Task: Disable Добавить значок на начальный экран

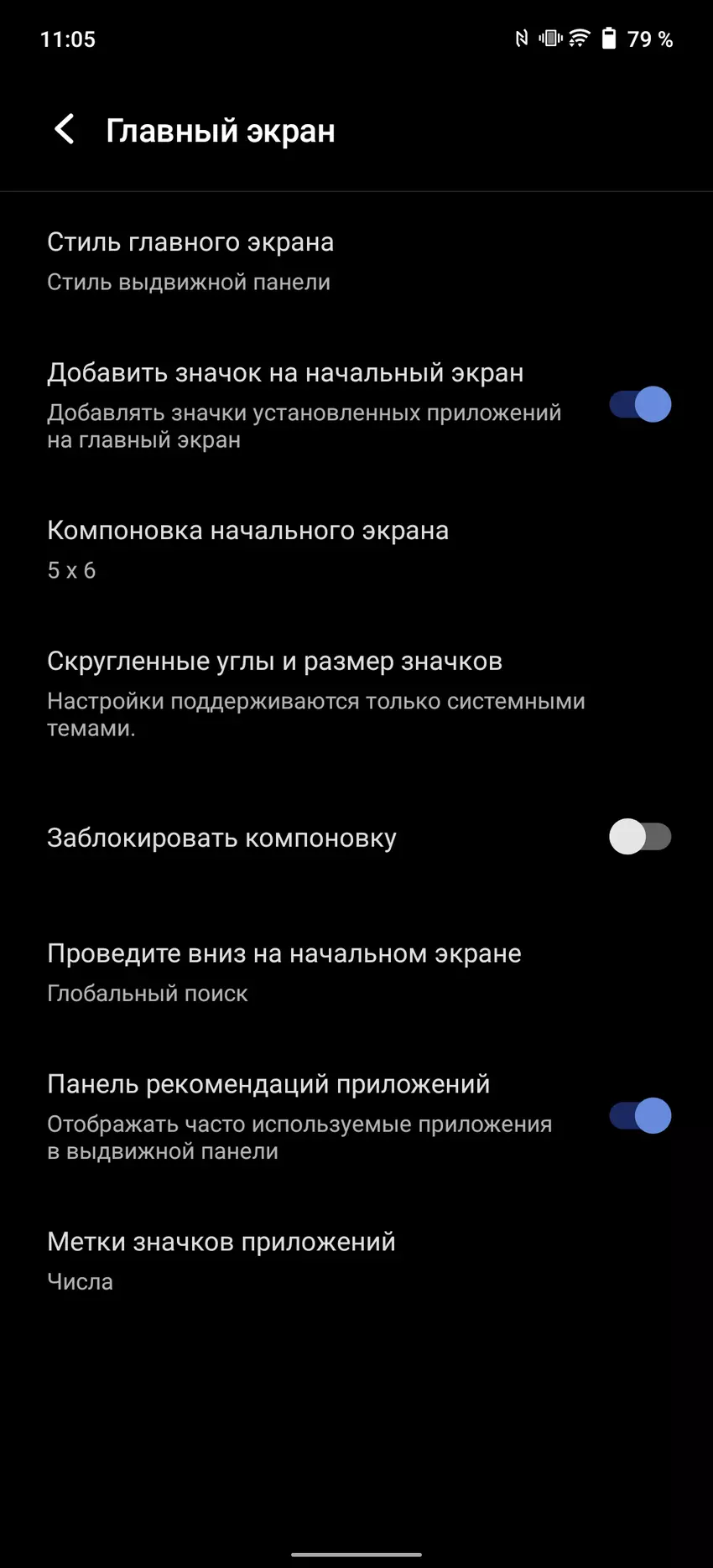Action: (x=640, y=405)
